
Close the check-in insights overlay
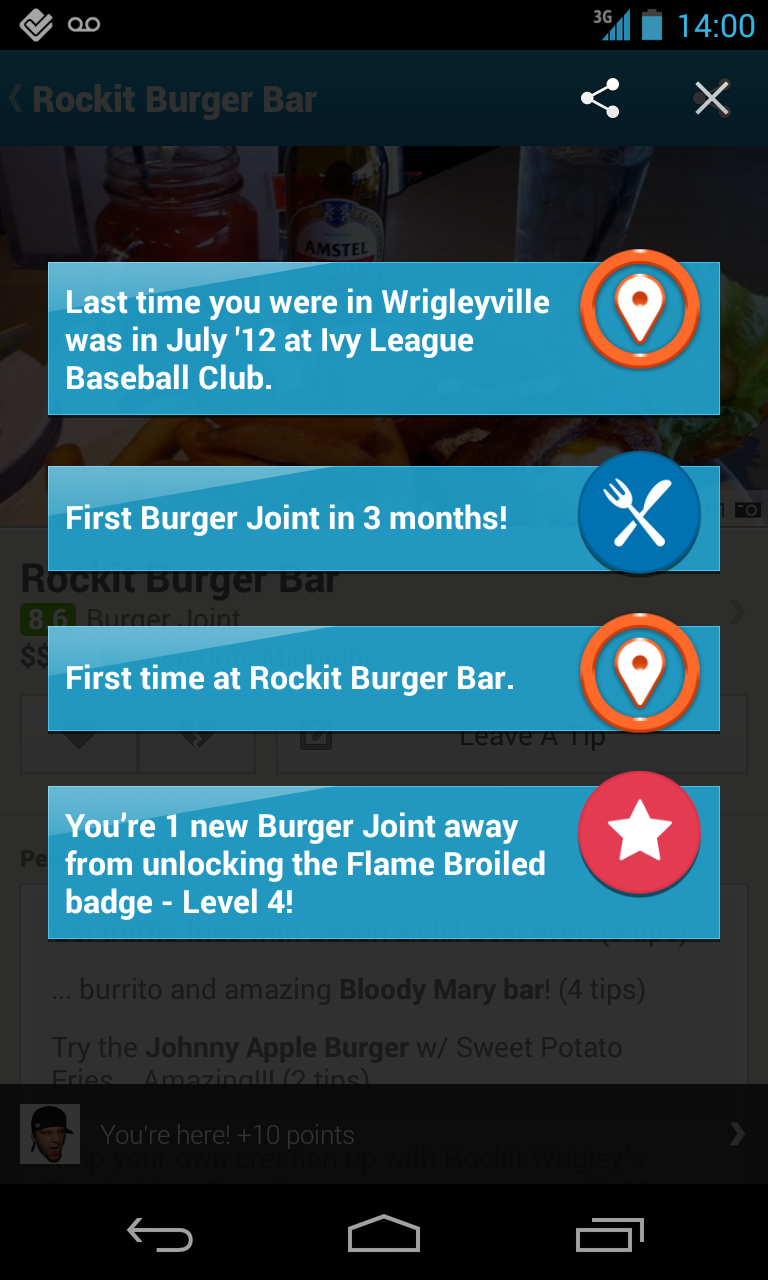click(712, 99)
